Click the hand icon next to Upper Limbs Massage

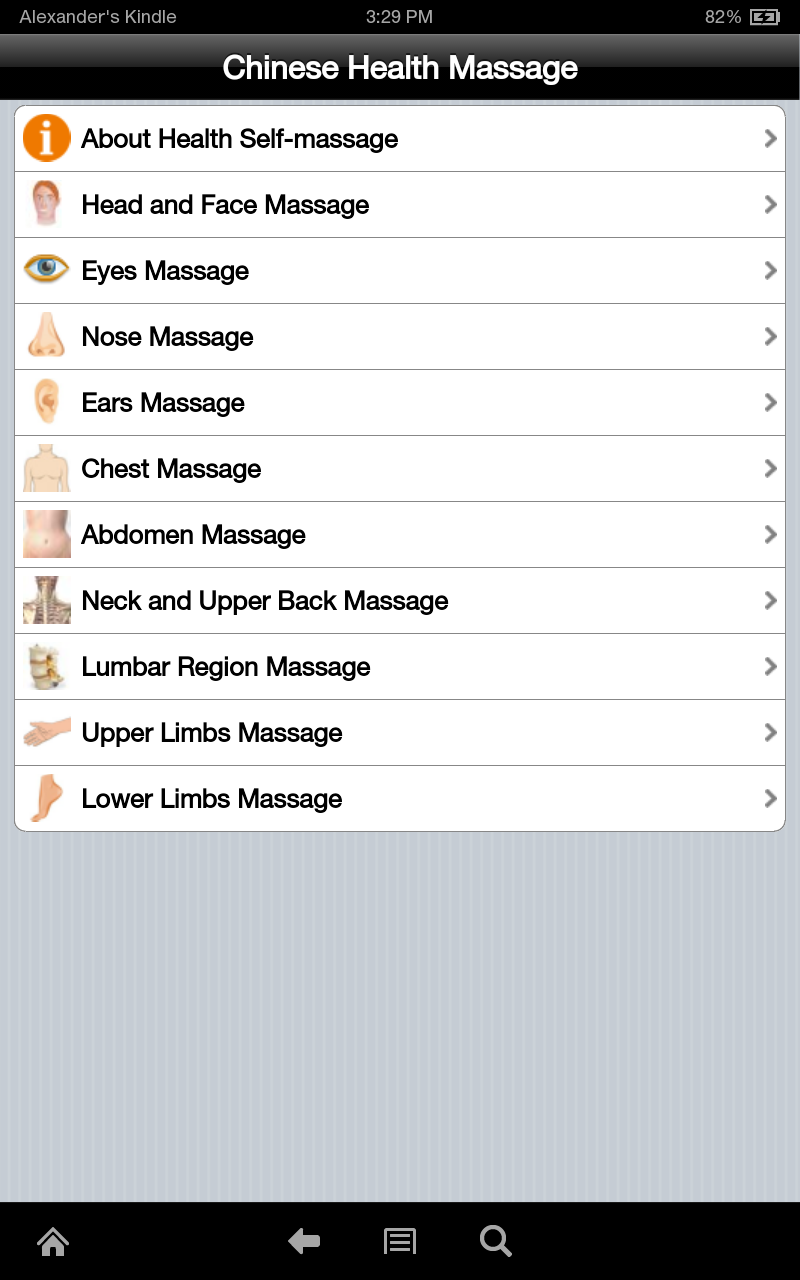(x=46, y=732)
